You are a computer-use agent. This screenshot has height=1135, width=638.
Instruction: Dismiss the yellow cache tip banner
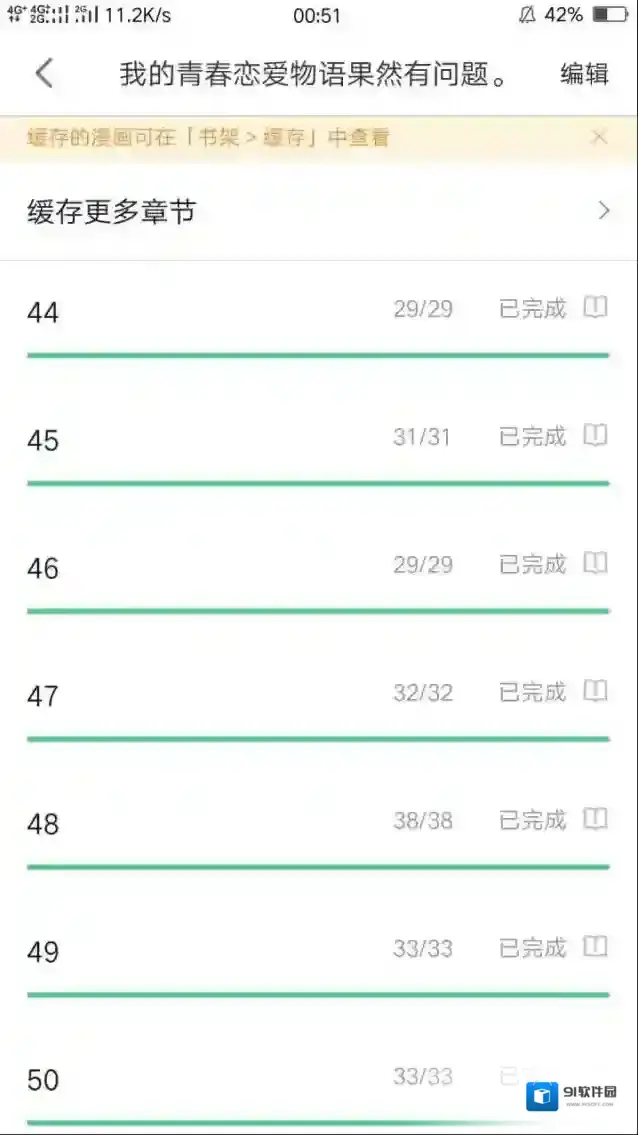click(x=599, y=138)
